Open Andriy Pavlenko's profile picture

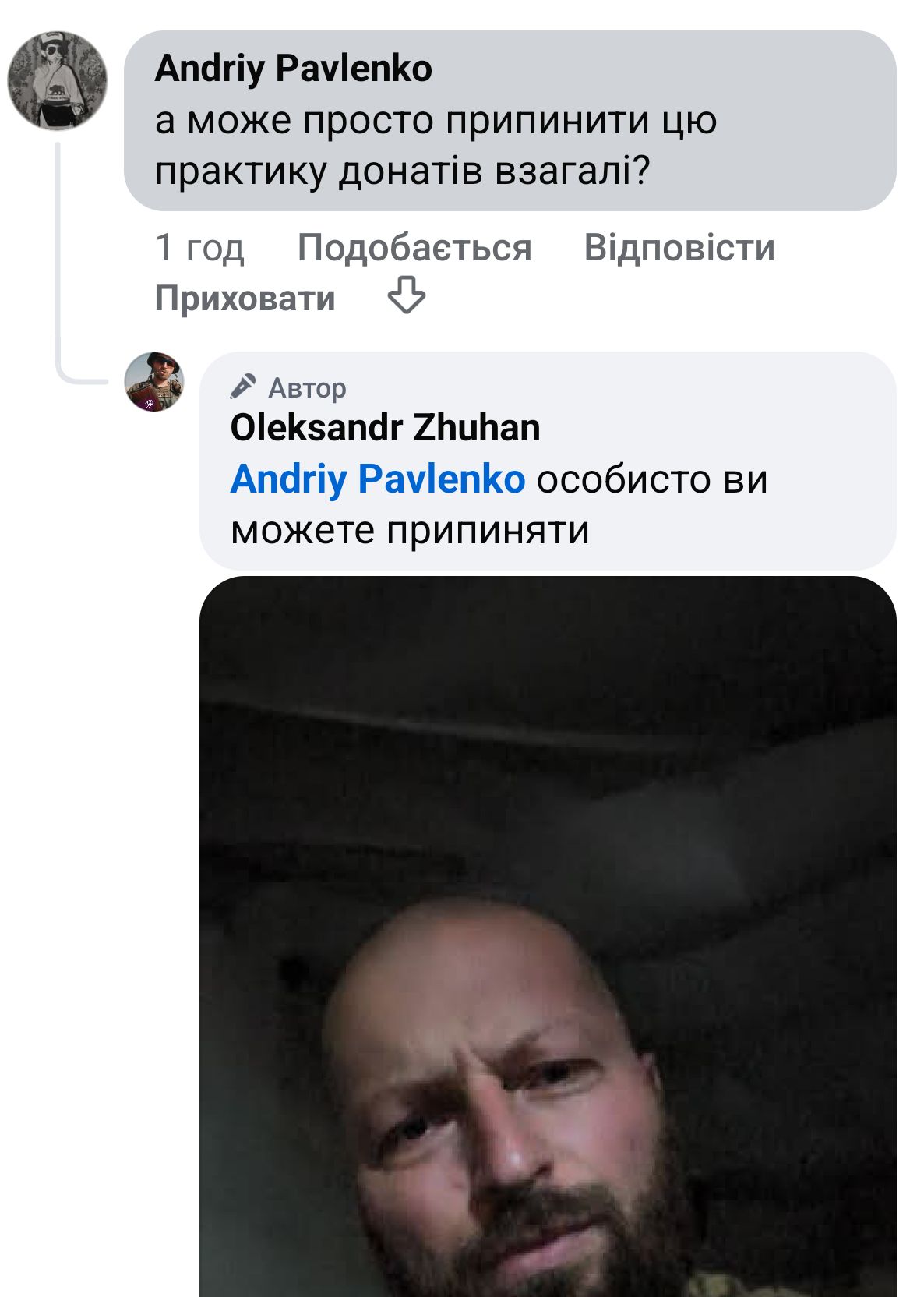pos(57,80)
